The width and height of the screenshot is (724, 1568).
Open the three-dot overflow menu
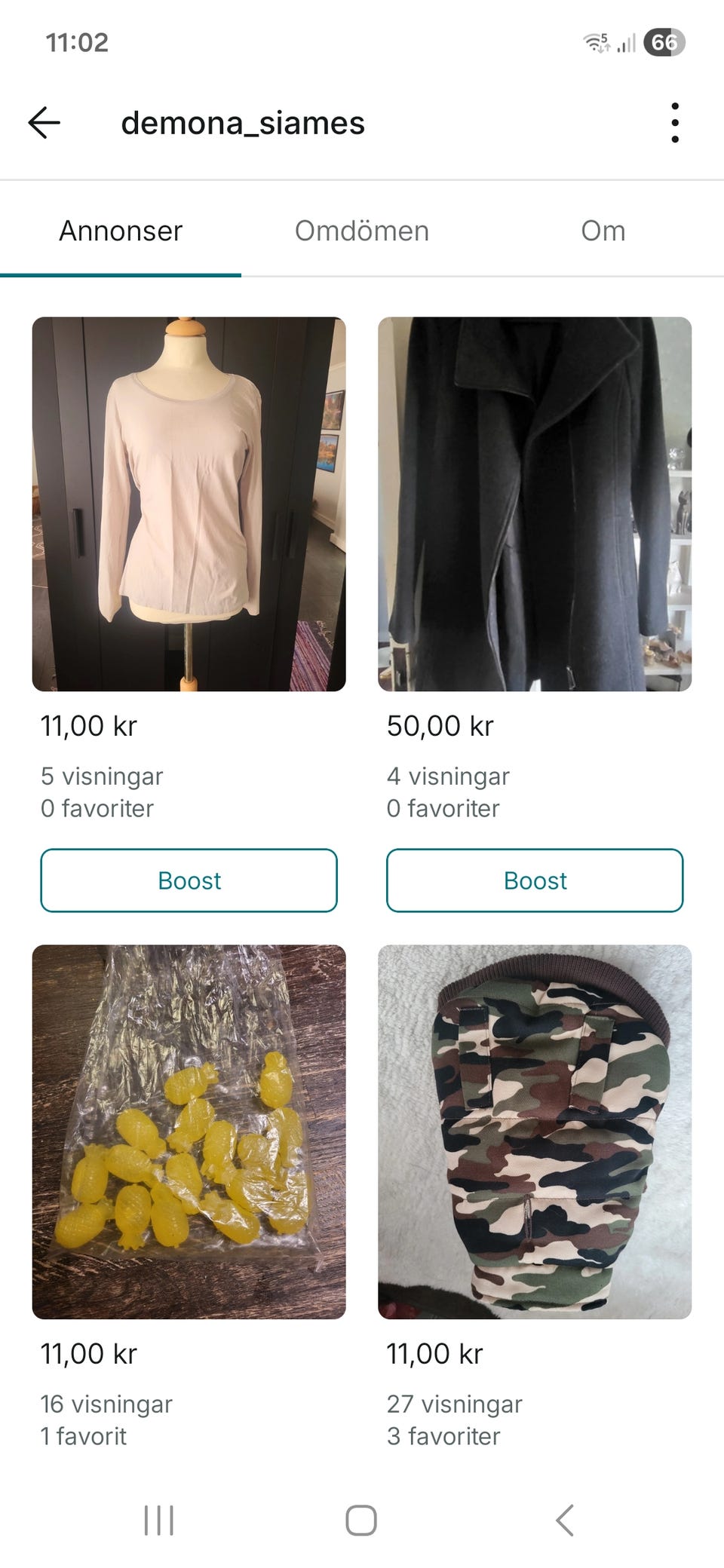(674, 123)
